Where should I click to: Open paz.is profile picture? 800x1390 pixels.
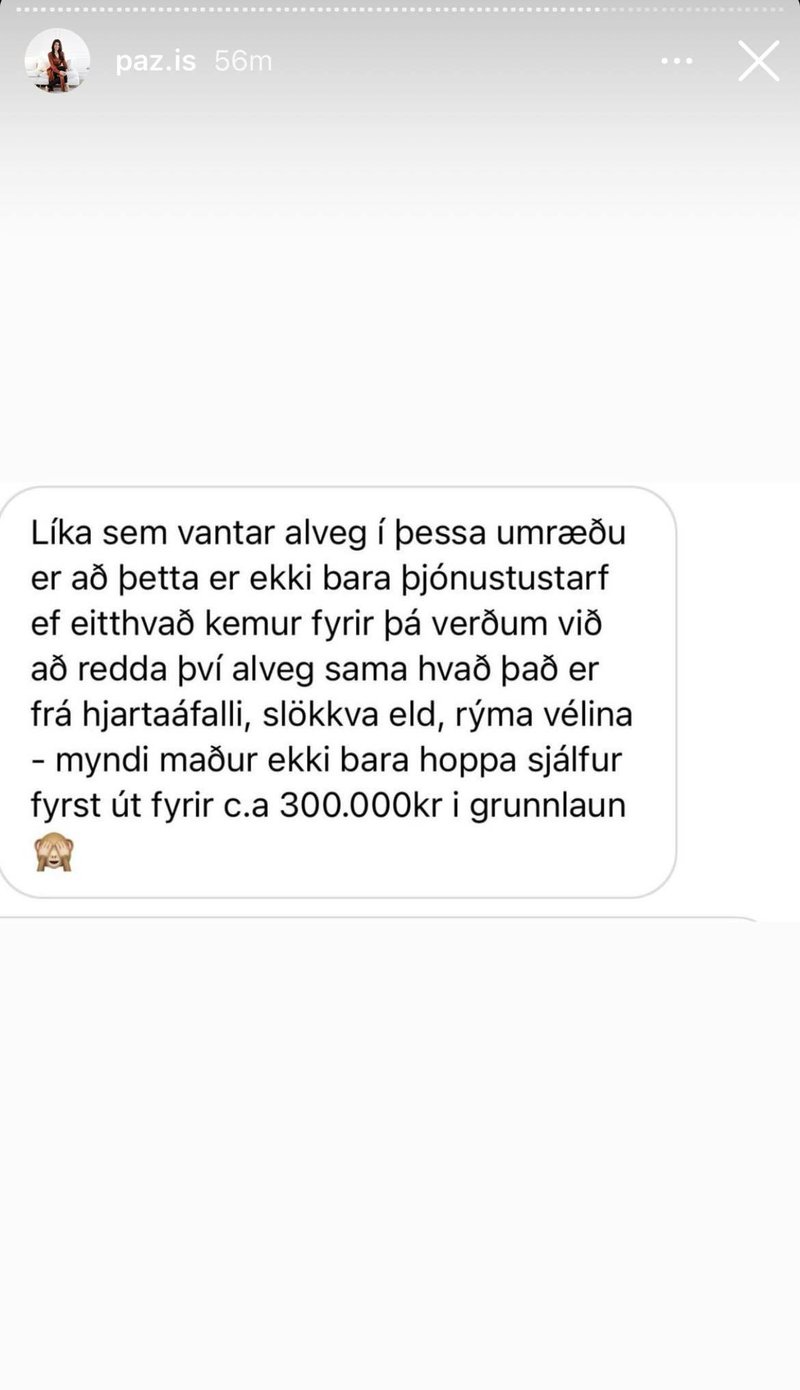pyautogui.click(x=57, y=61)
